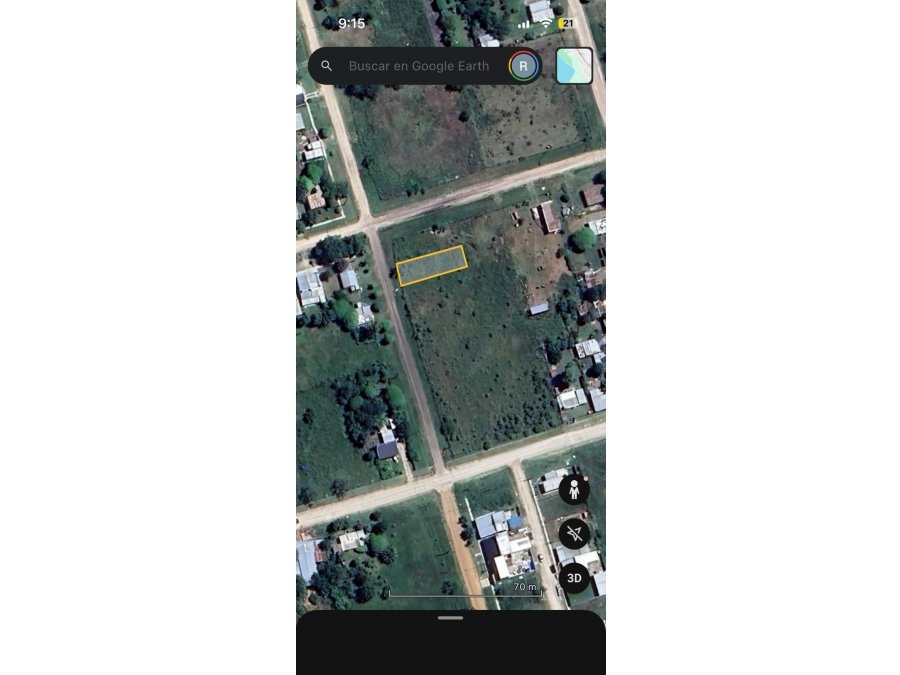Viewport: 900px width, 675px height.
Task: Tap the Buscar en Google Earth search field
Action: [418, 66]
